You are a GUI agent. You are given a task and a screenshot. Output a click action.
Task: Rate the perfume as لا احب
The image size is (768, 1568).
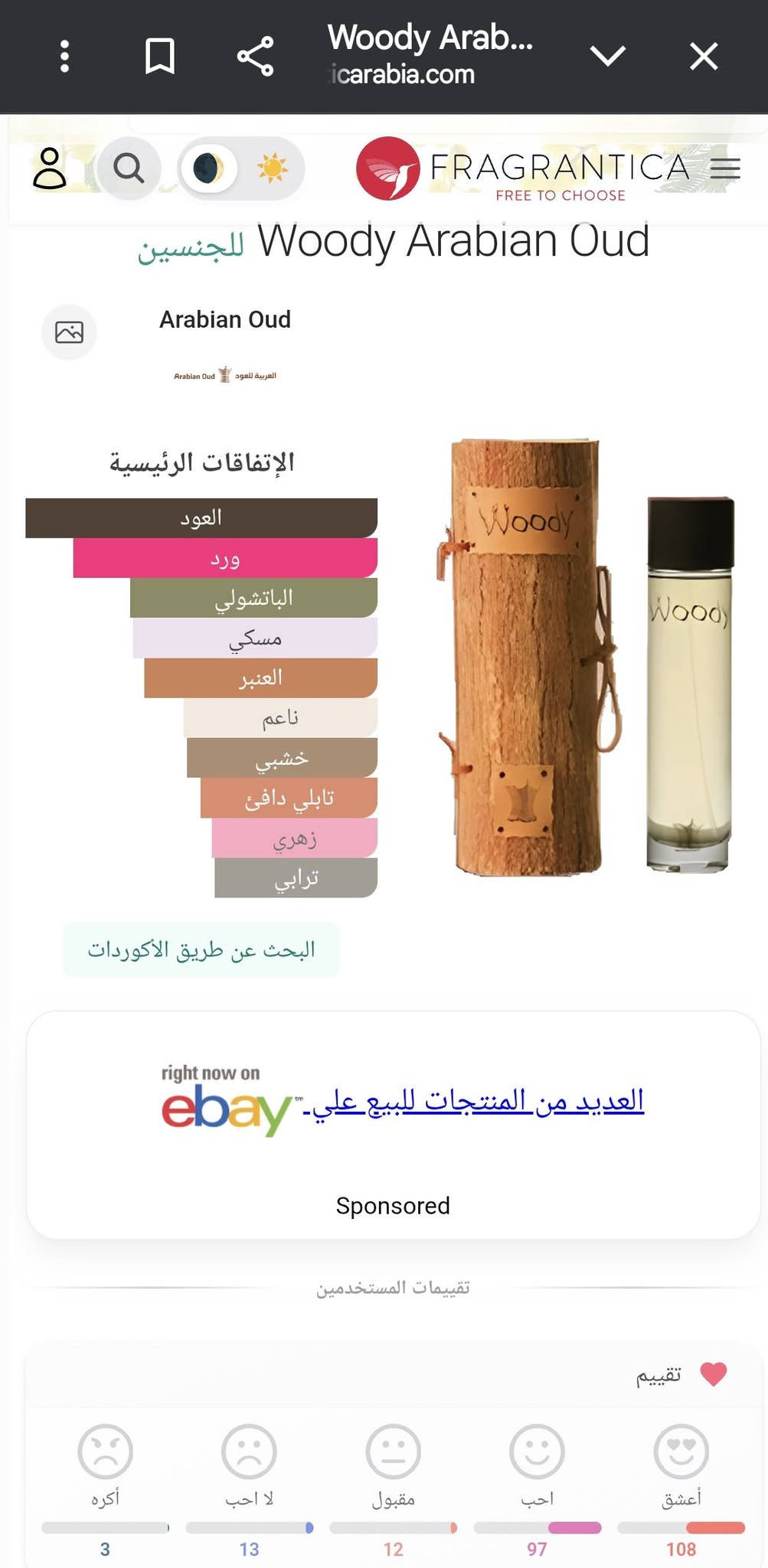[x=249, y=1452]
